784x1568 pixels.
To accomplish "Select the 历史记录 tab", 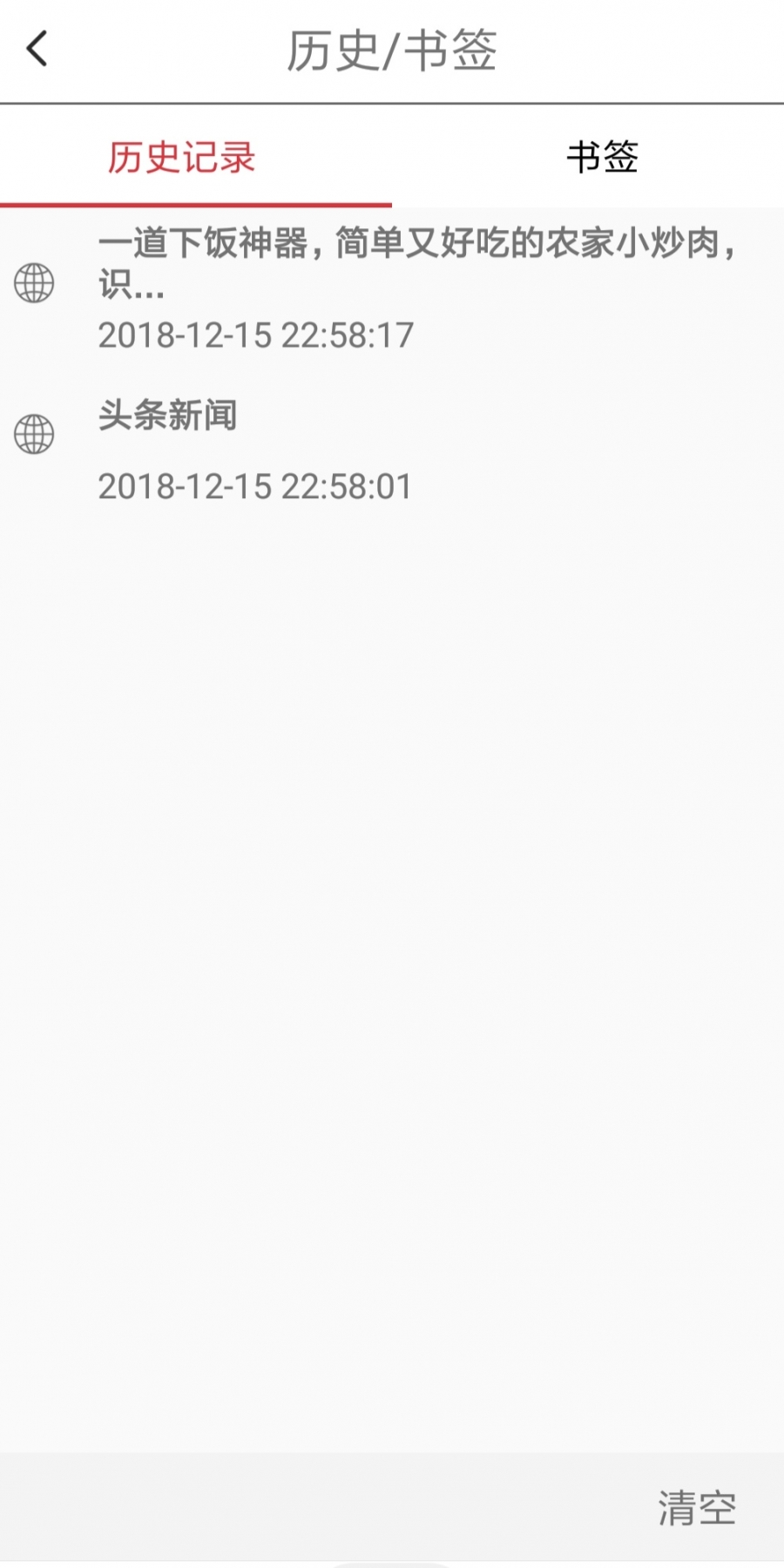I will tap(181, 158).
